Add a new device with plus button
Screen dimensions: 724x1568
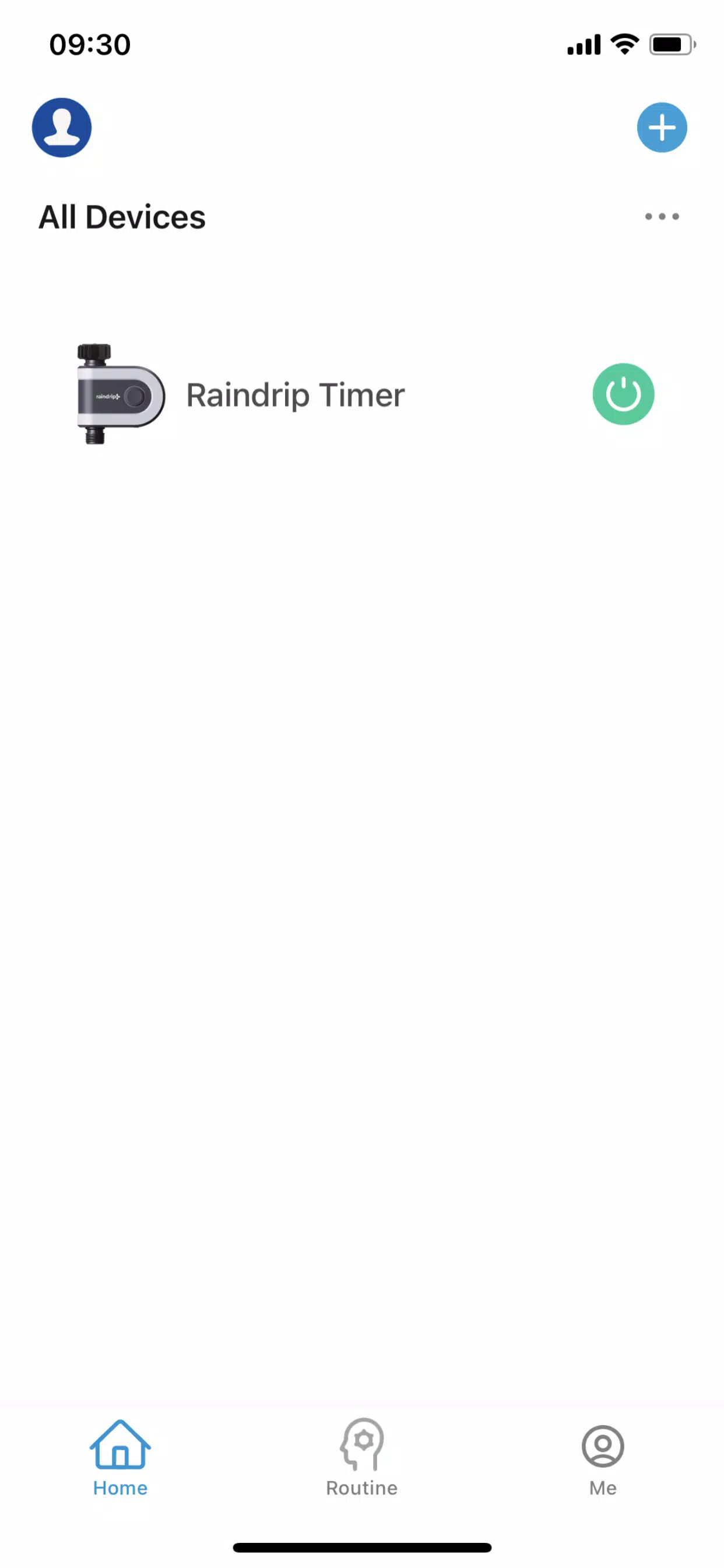[661, 128]
